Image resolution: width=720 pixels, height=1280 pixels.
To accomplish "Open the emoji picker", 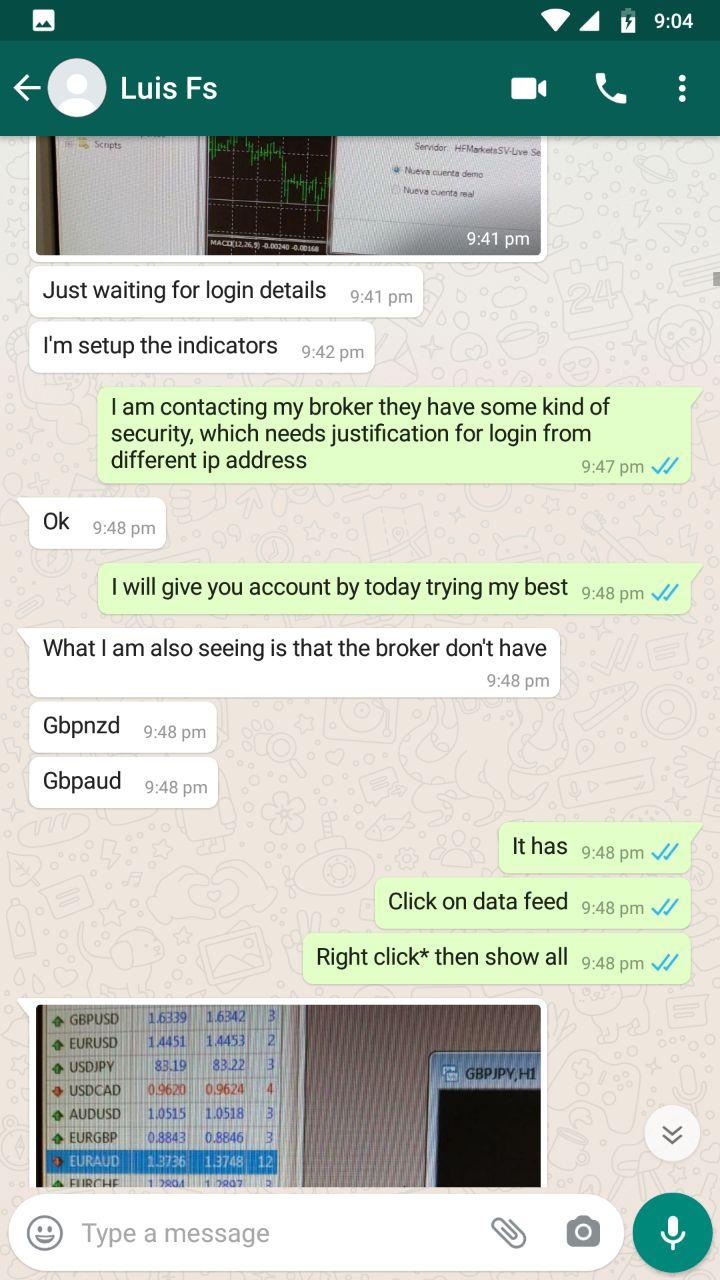I will [45, 1233].
